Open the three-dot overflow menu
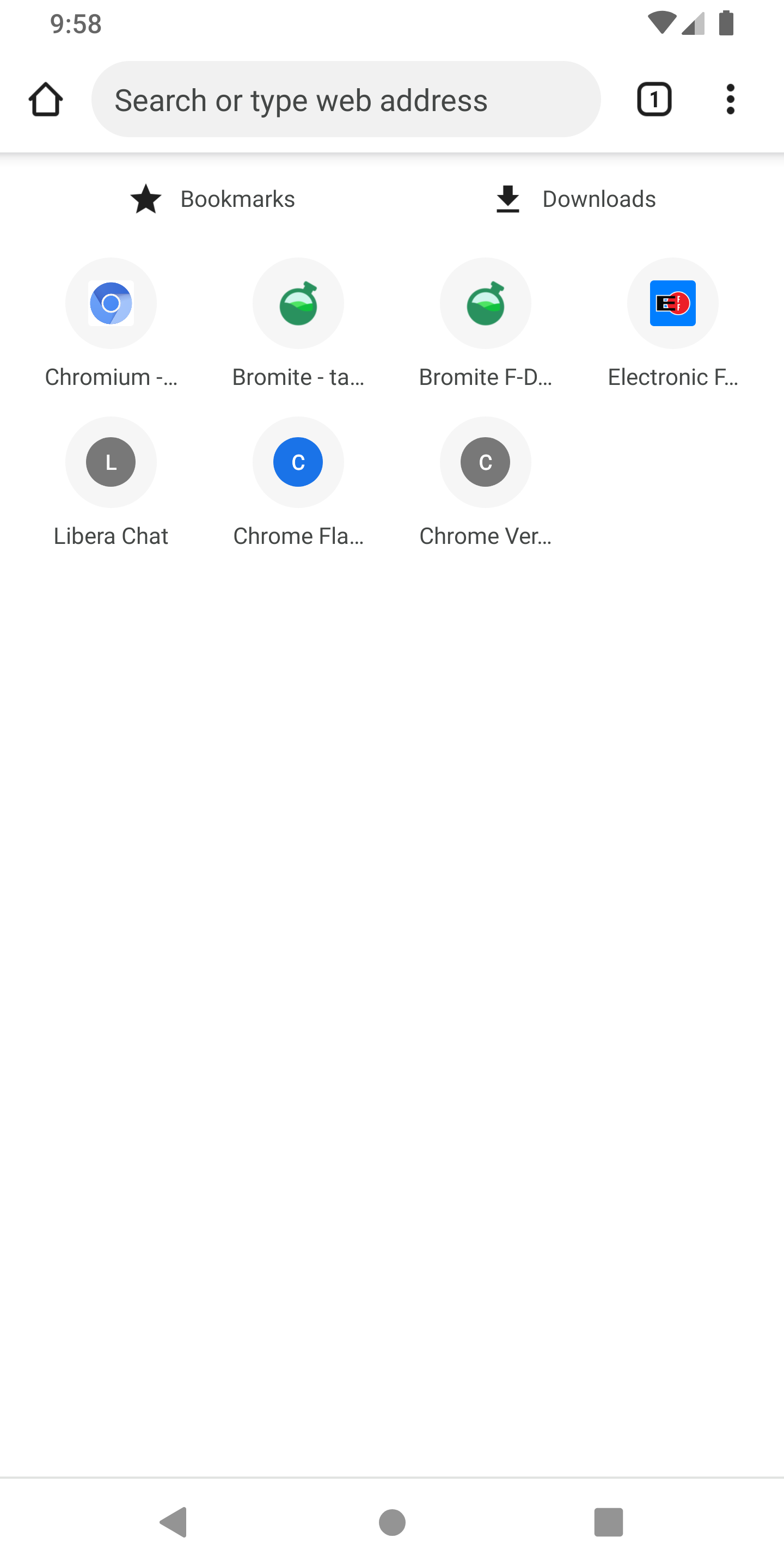The image size is (784, 1568). click(730, 99)
